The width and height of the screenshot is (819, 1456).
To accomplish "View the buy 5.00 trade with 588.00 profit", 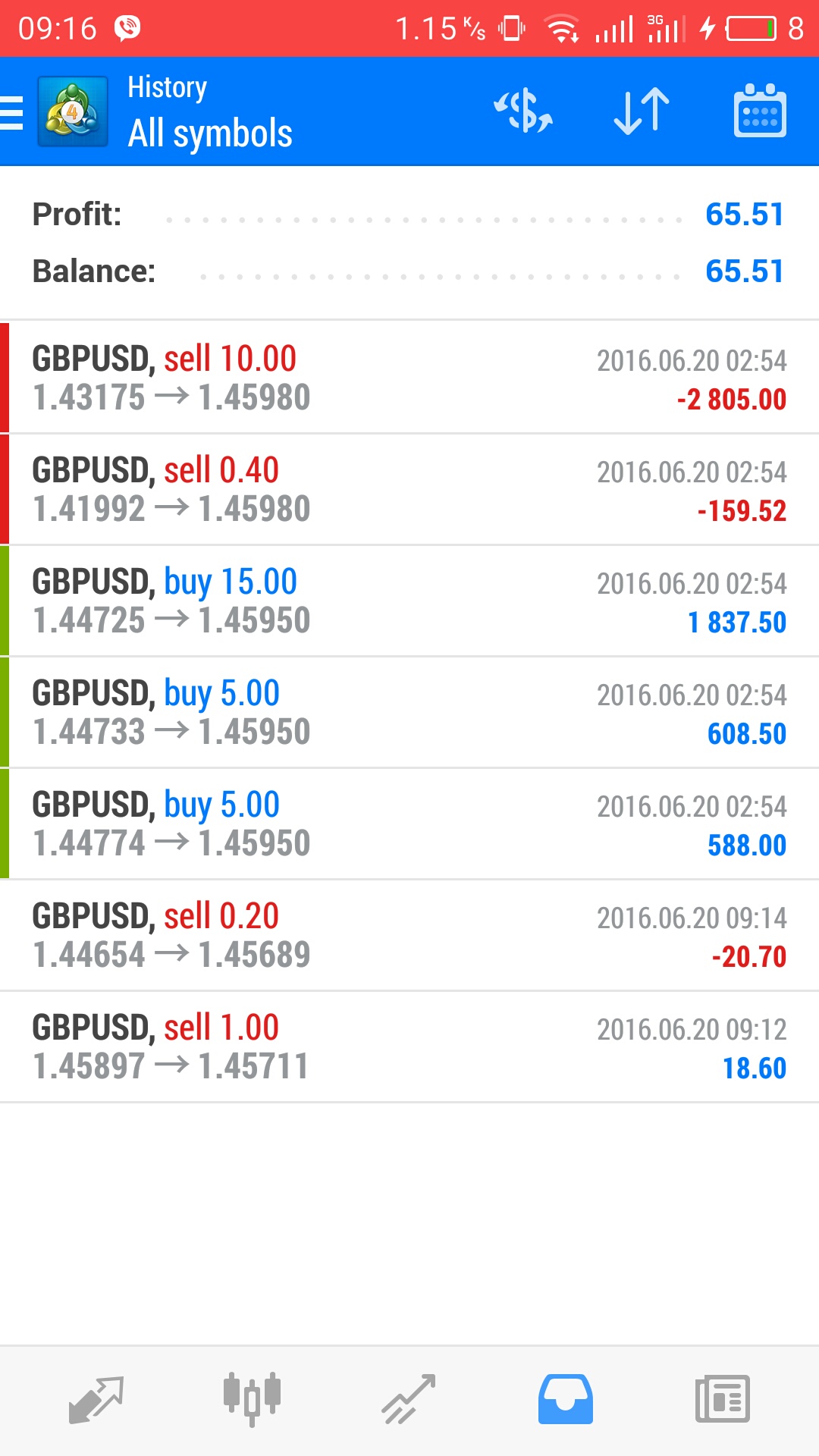I will pos(409,824).
